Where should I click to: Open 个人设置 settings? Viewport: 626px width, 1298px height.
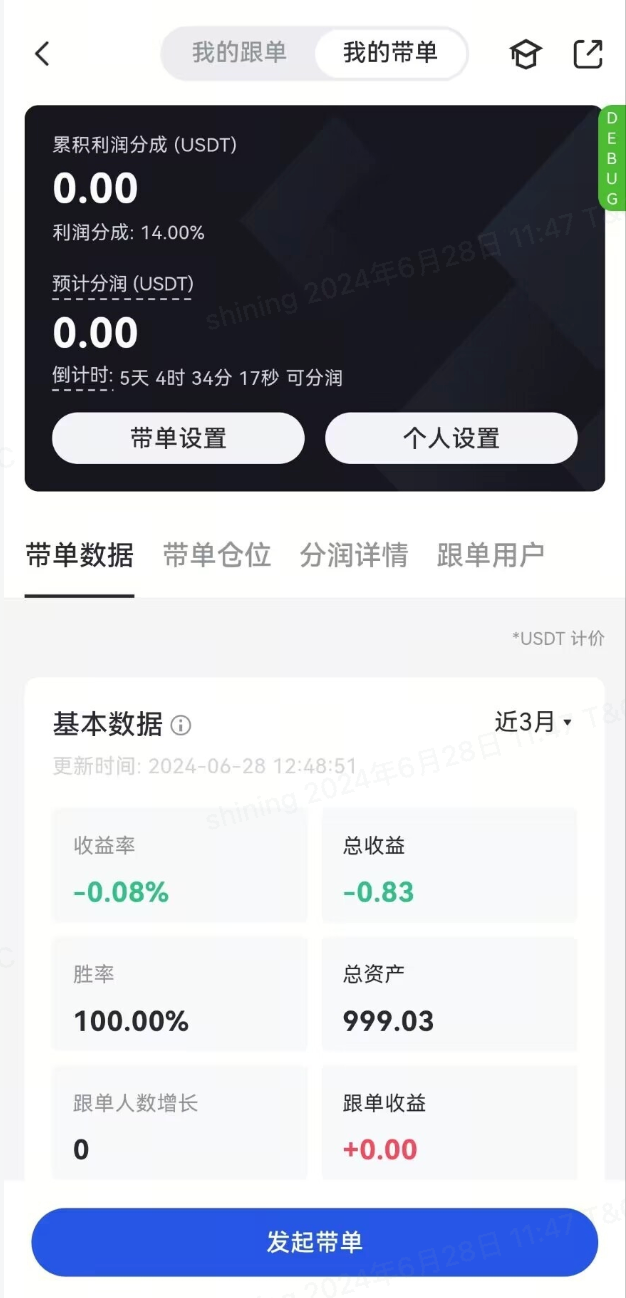click(451, 438)
